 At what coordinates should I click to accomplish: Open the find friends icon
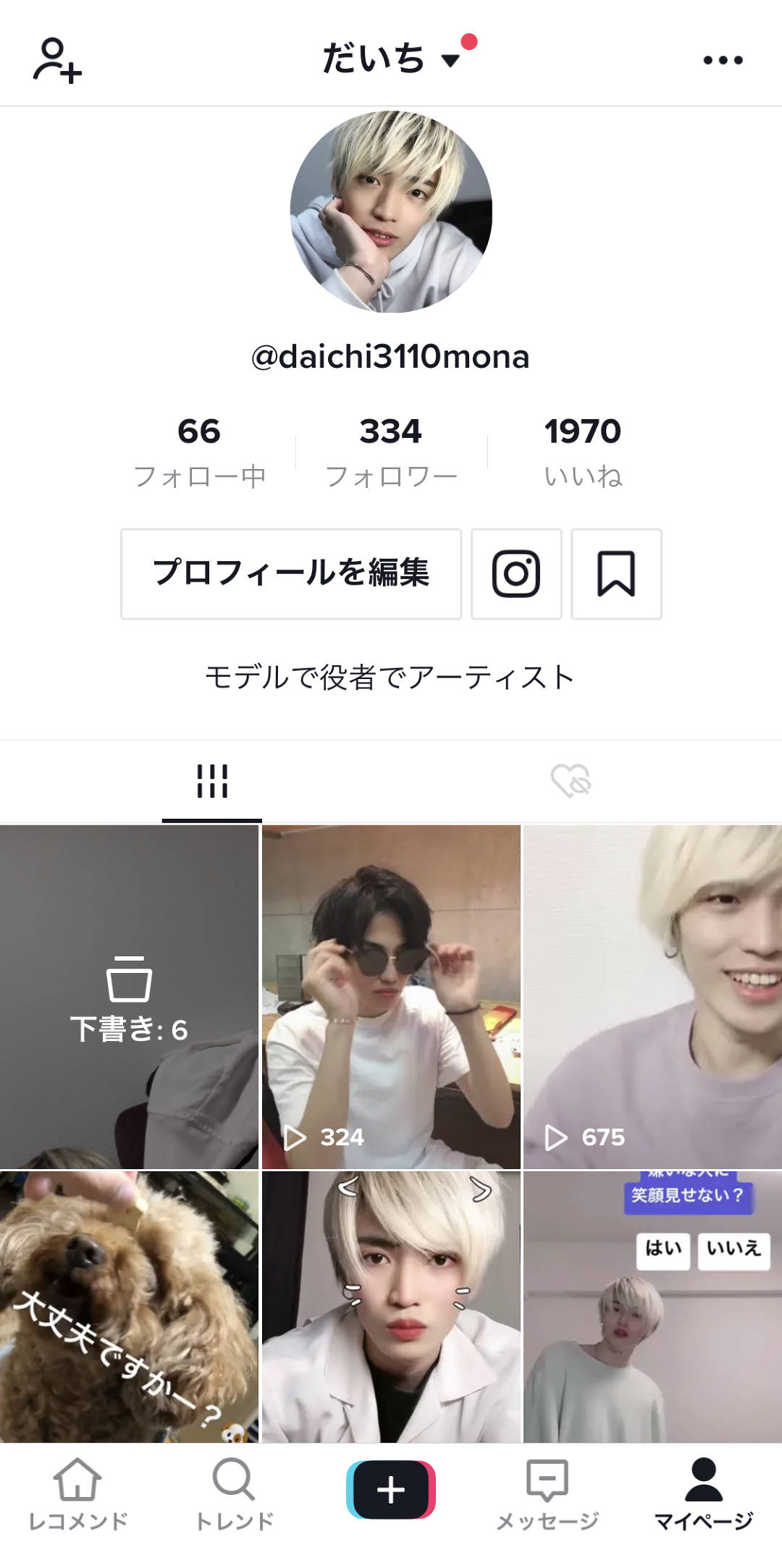point(57,60)
